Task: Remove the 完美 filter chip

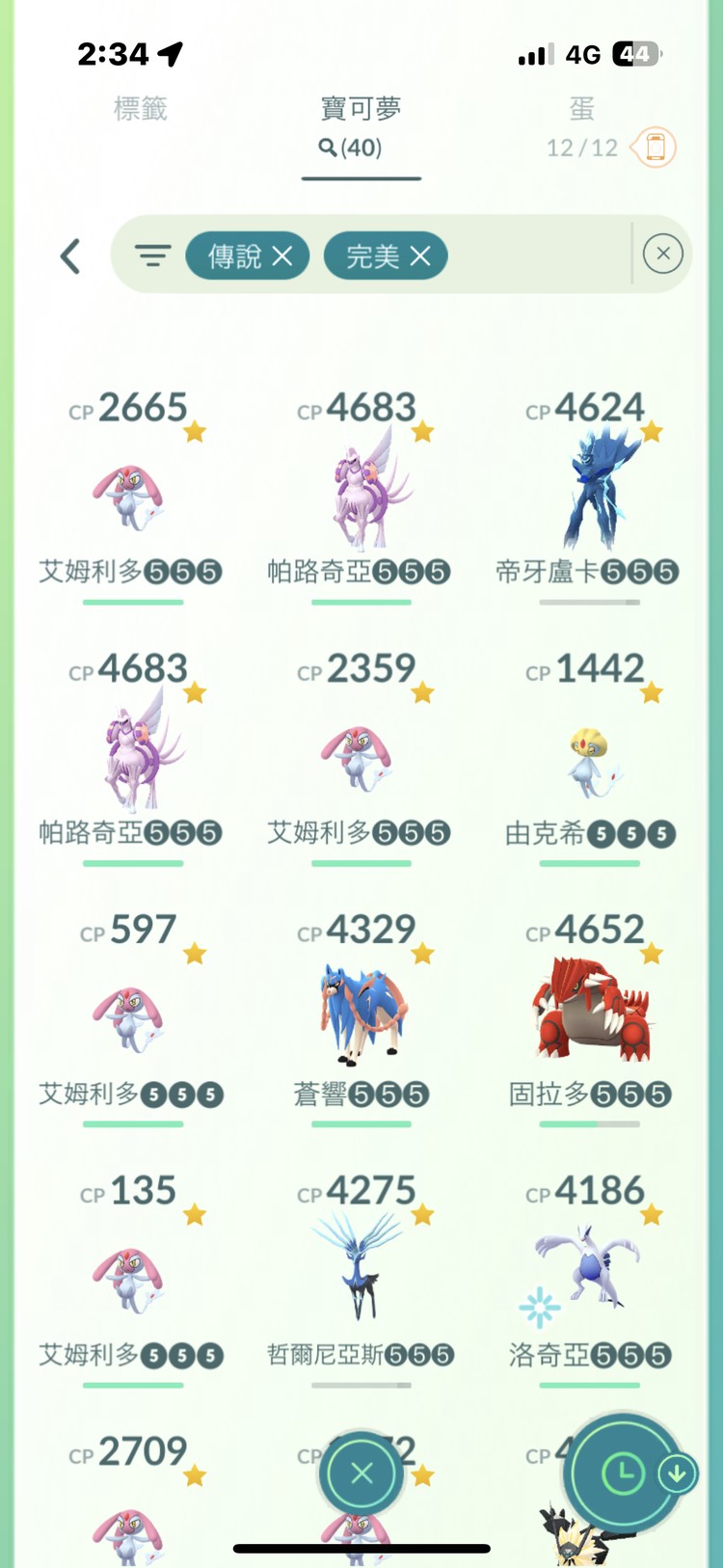Action: click(x=420, y=256)
